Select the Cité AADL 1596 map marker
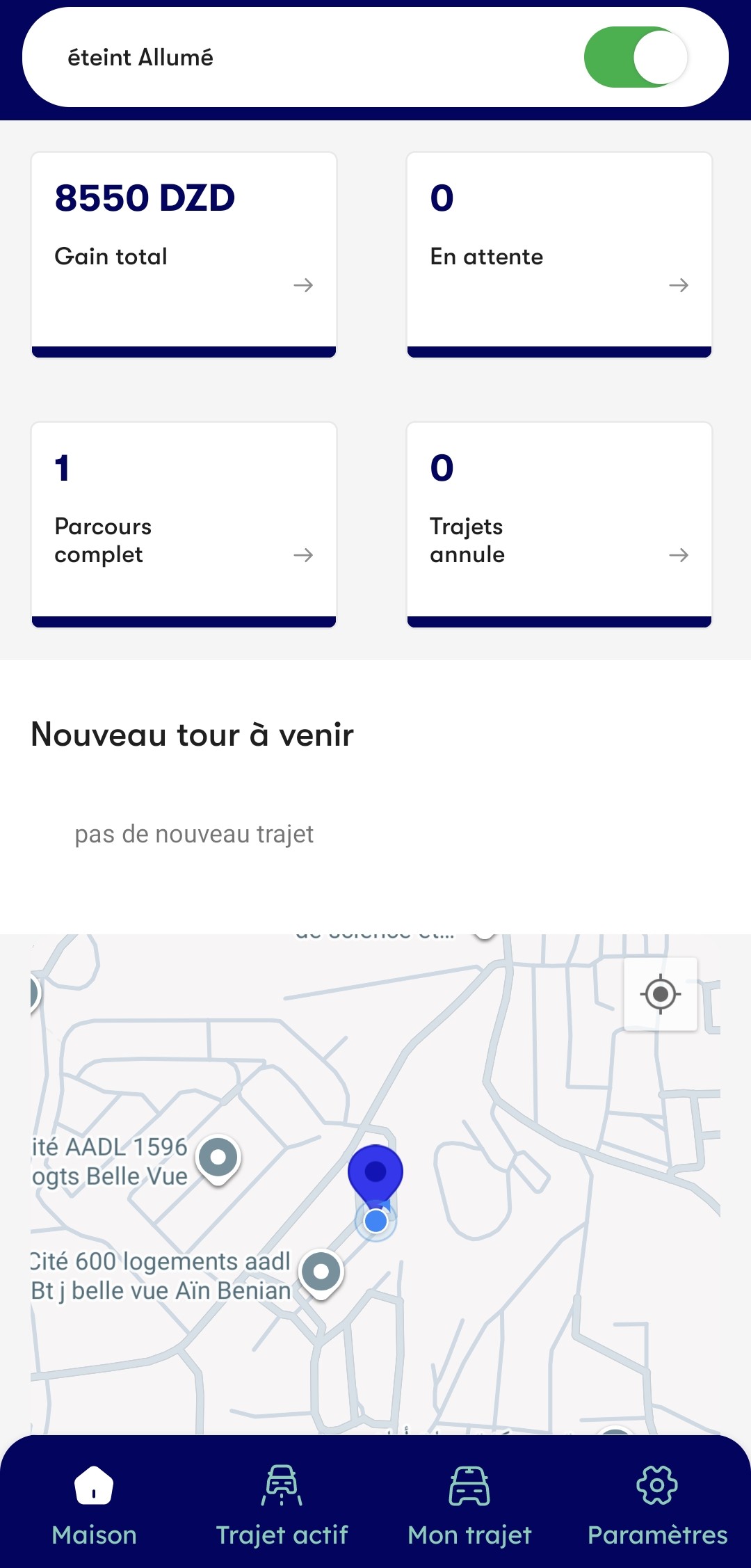The width and height of the screenshot is (751, 1568). tap(218, 1158)
